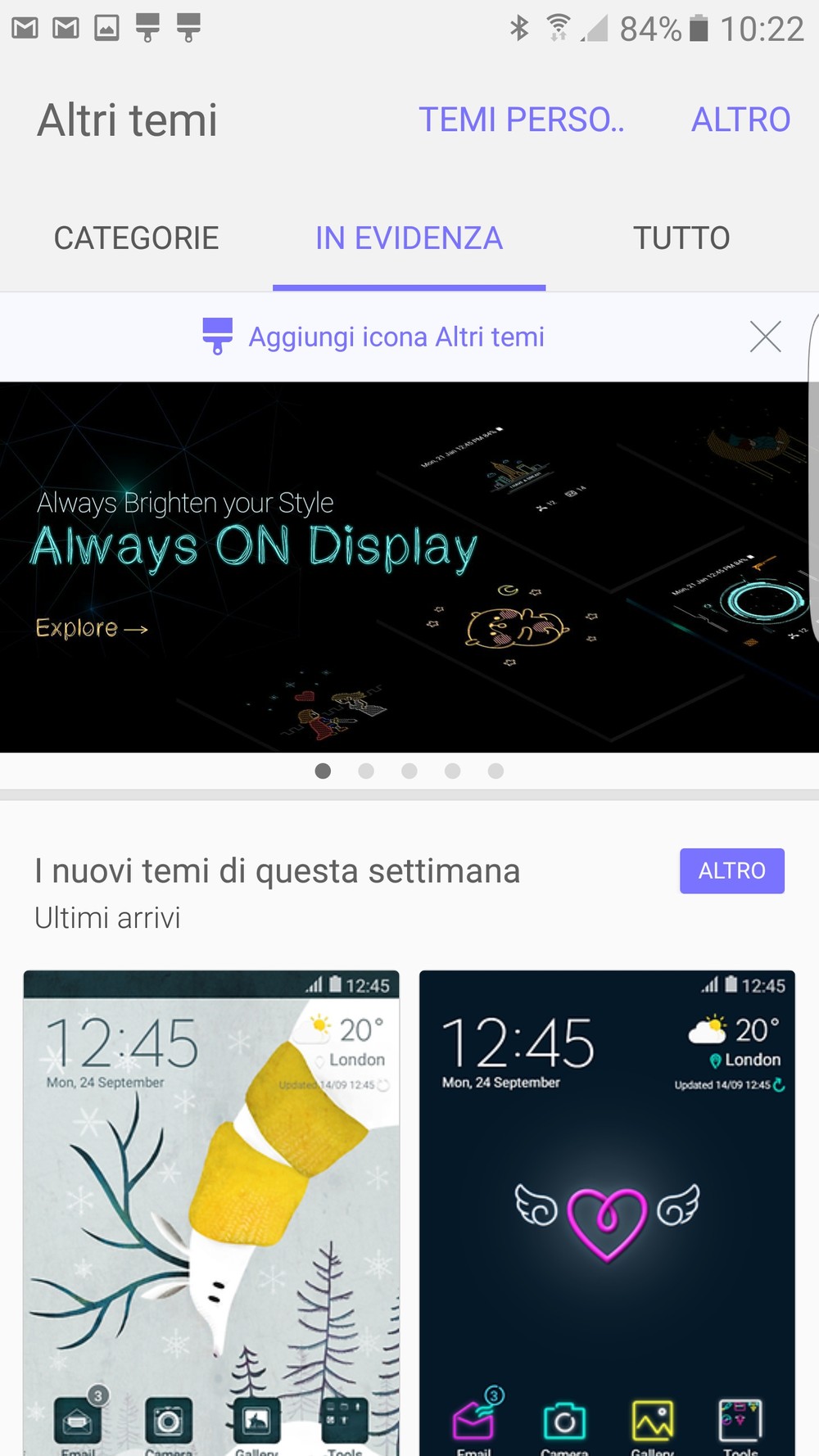
Task: Tap ALTRO in the top bar
Action: (x=740, y=120)
